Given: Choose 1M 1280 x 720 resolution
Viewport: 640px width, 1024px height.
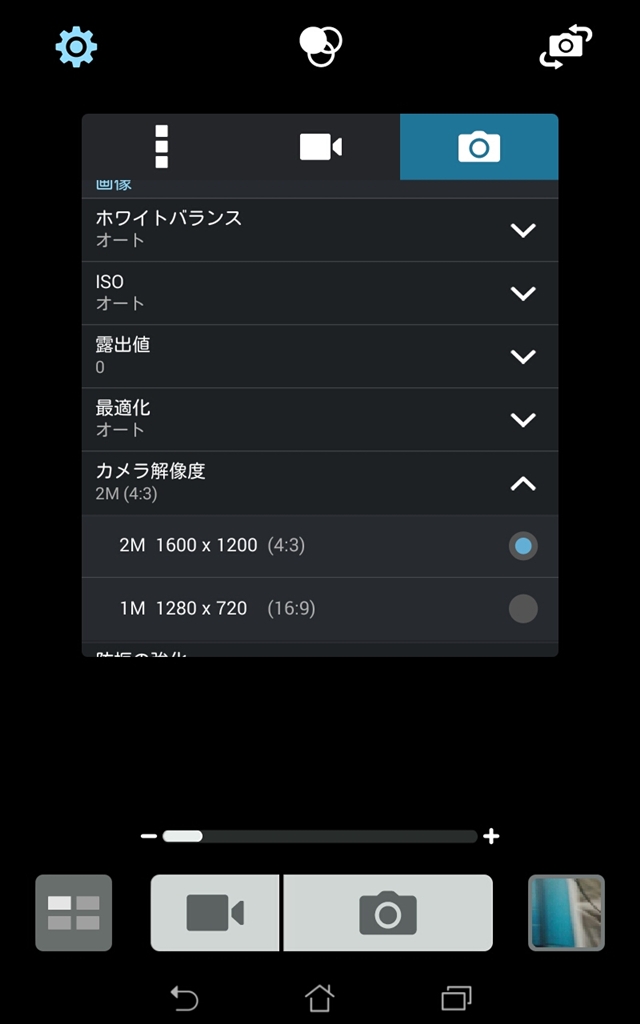Looking at the screenshot, I should pyautogui.click(x=522, y=608).
